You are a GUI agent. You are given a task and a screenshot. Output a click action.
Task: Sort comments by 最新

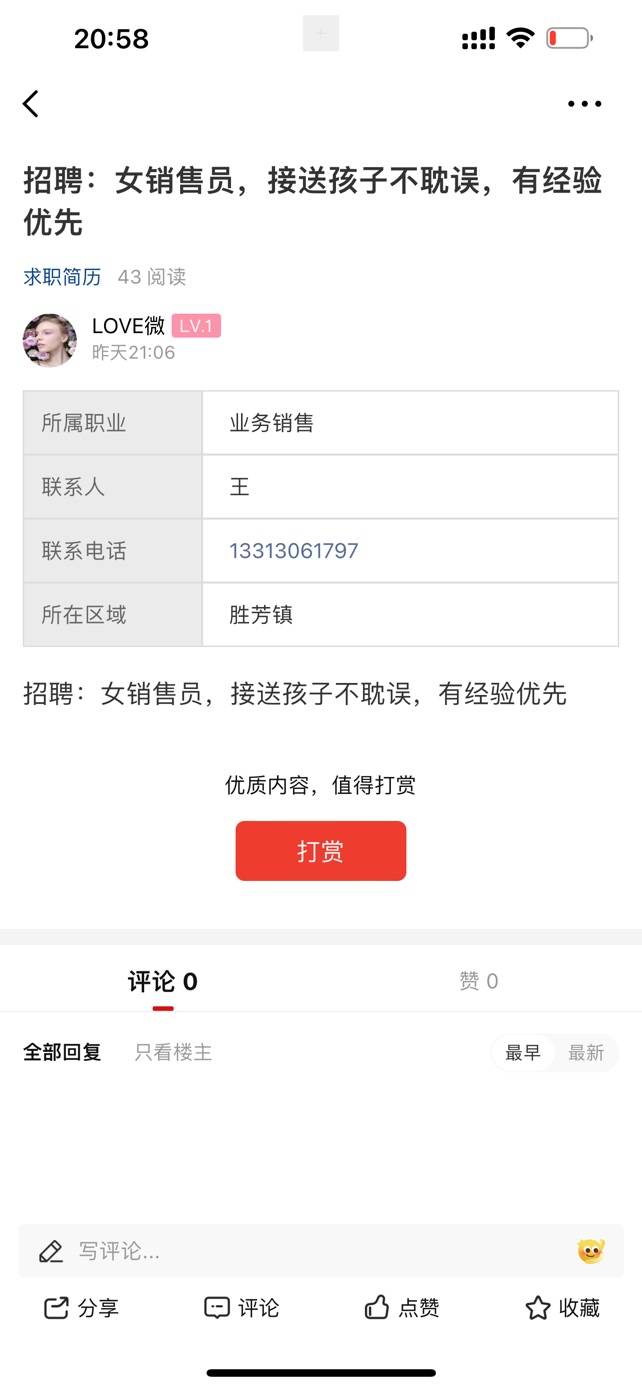tap(586, 1053)
